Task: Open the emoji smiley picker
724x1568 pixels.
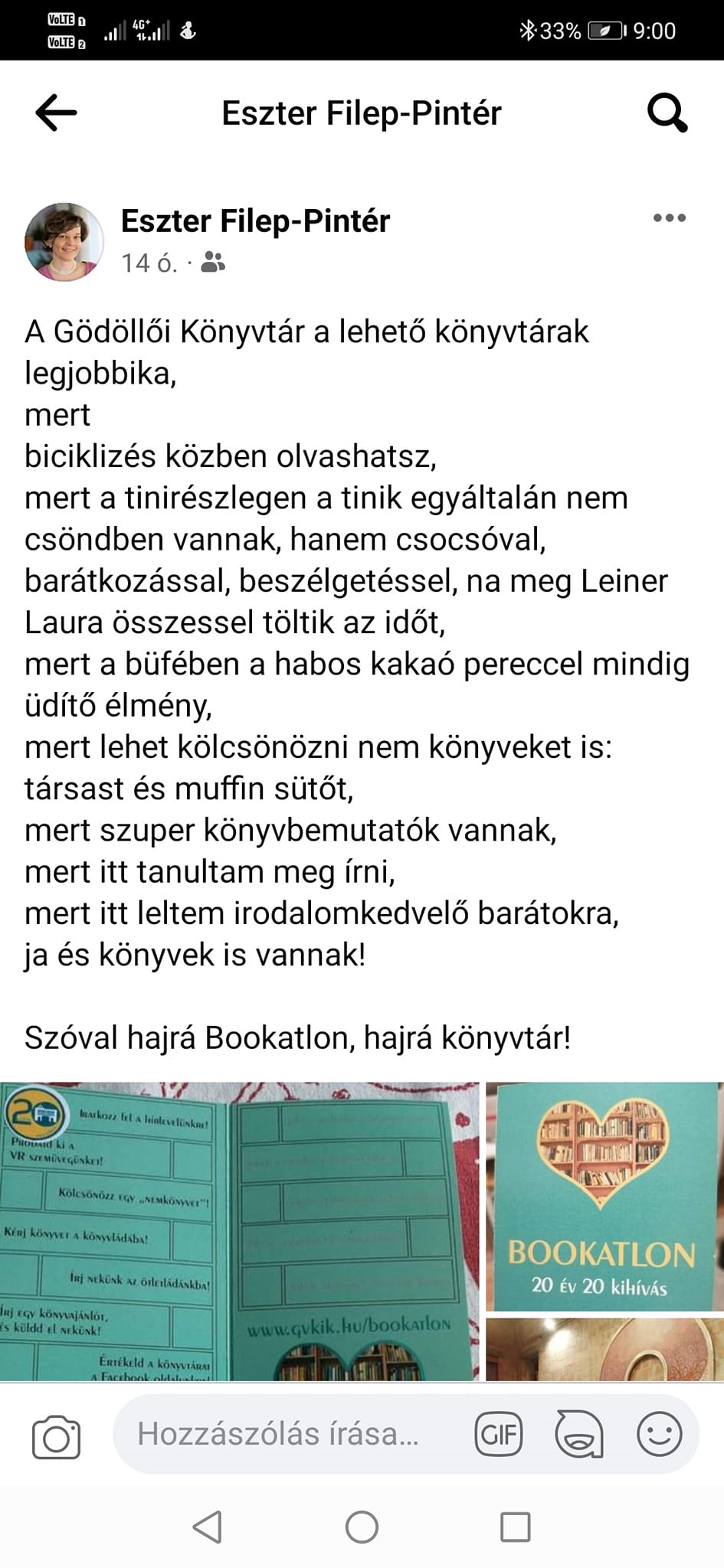Action: pos(659,1433)
